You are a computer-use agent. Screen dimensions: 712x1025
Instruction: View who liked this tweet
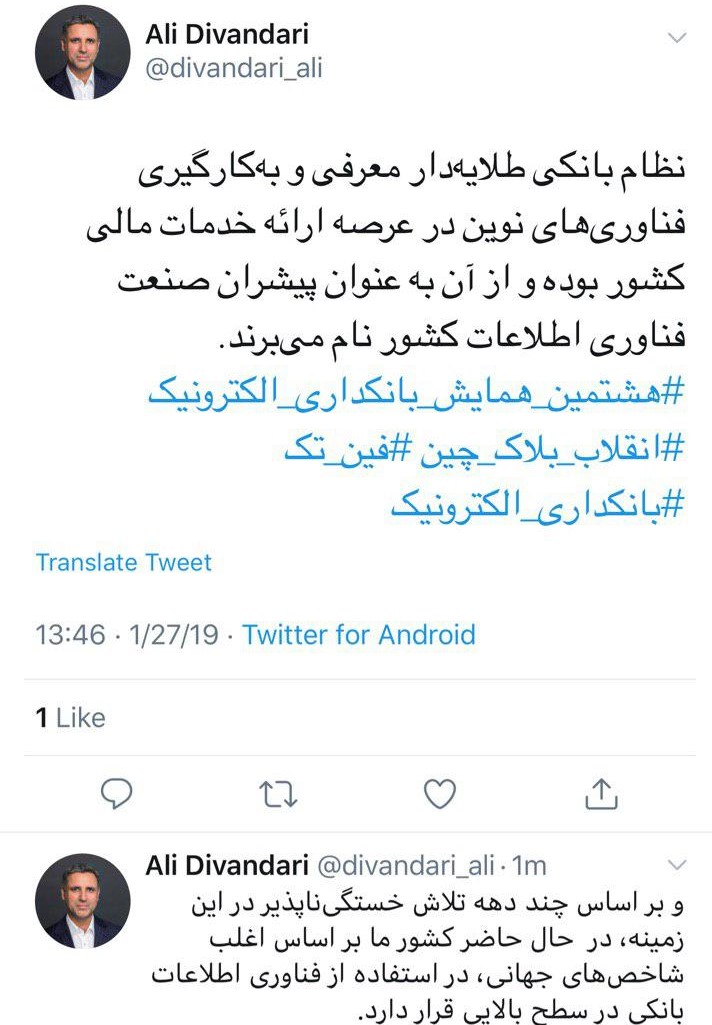point(70,717)
